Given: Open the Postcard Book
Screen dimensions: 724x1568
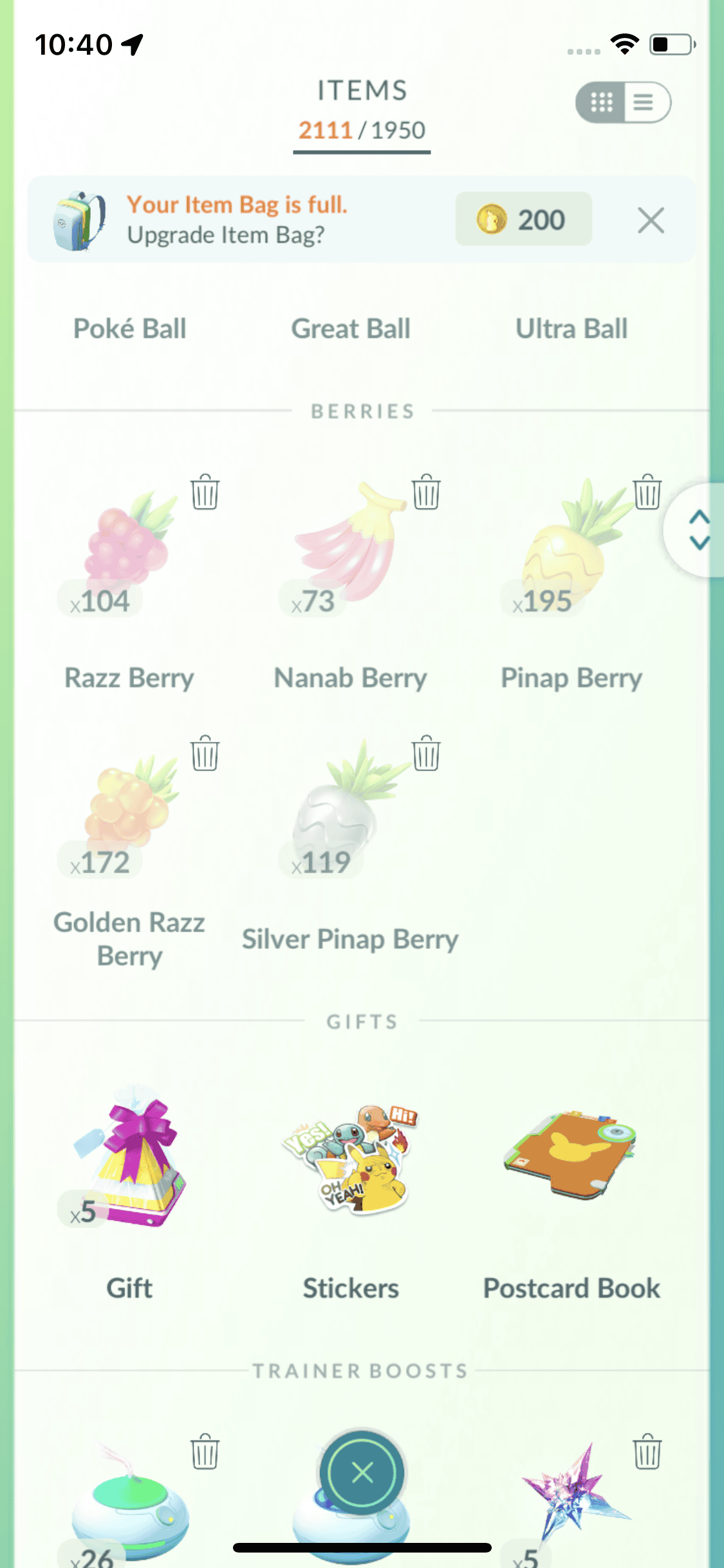Looking at the screenshot, I should (571, 1159).
